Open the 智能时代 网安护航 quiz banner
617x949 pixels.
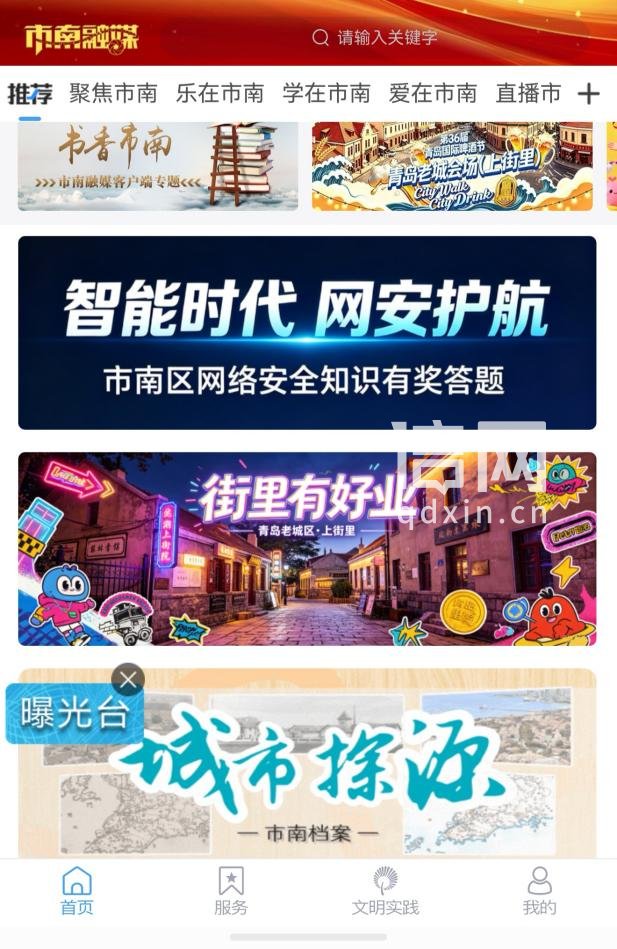tap(307, 333)
